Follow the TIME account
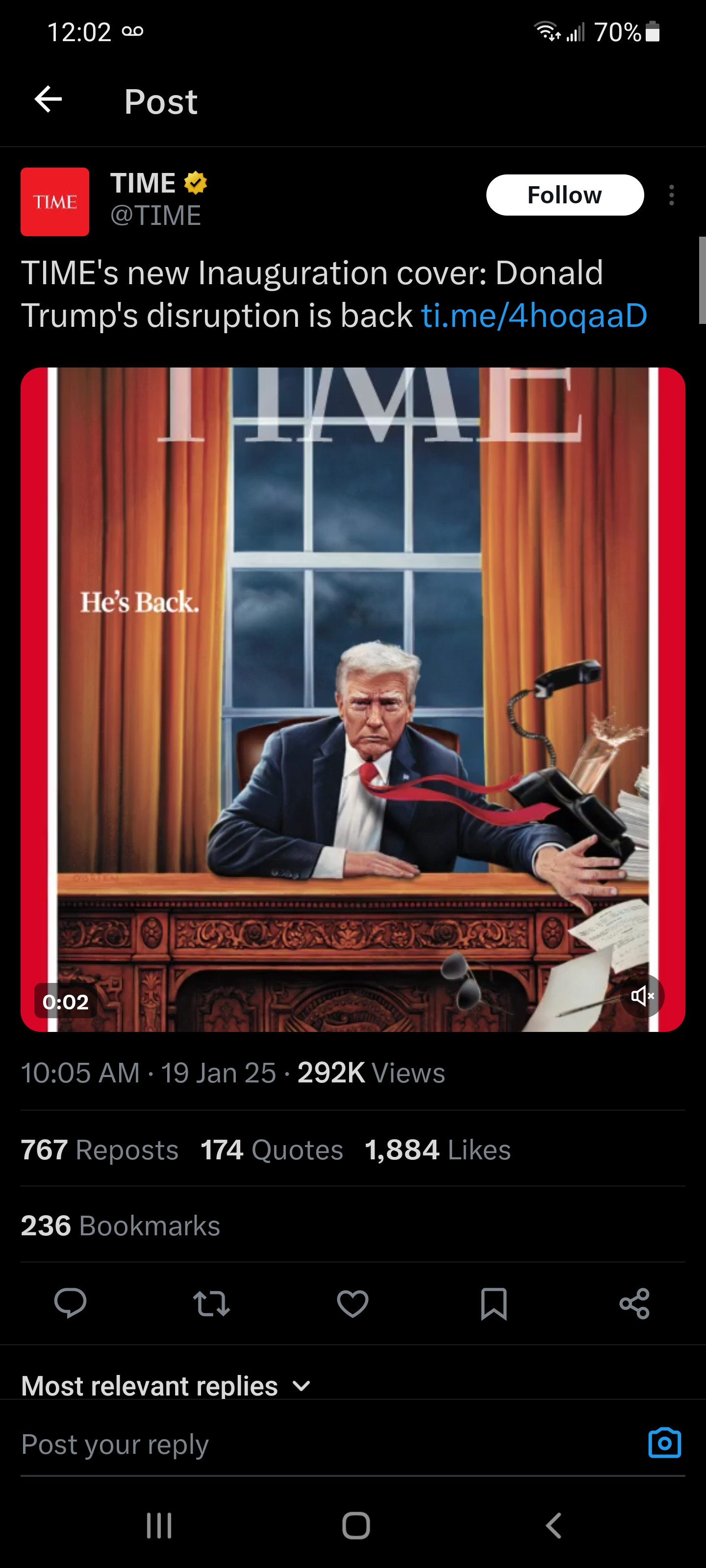The width and height of the screenshot is (706, 1568). pos(564,195)
